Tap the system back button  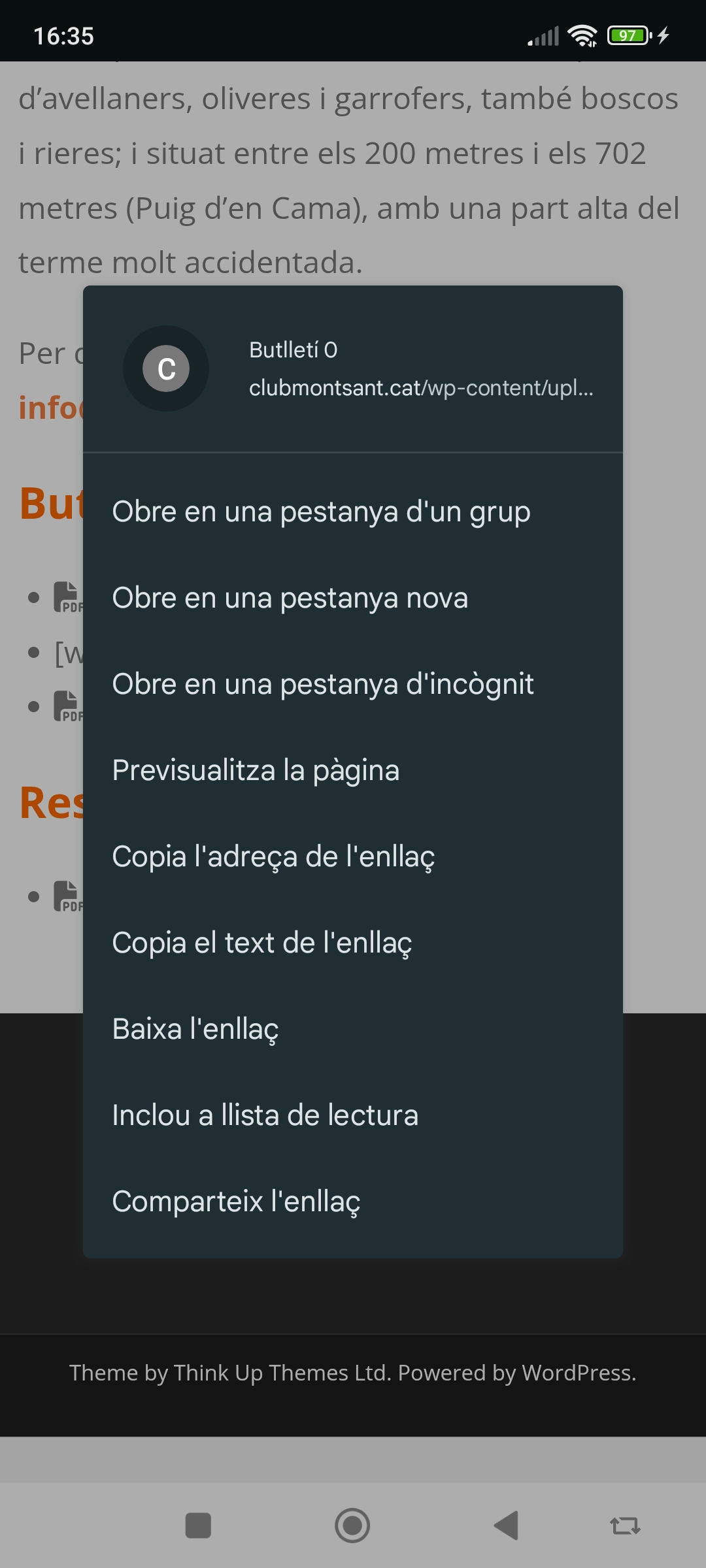506,1526
